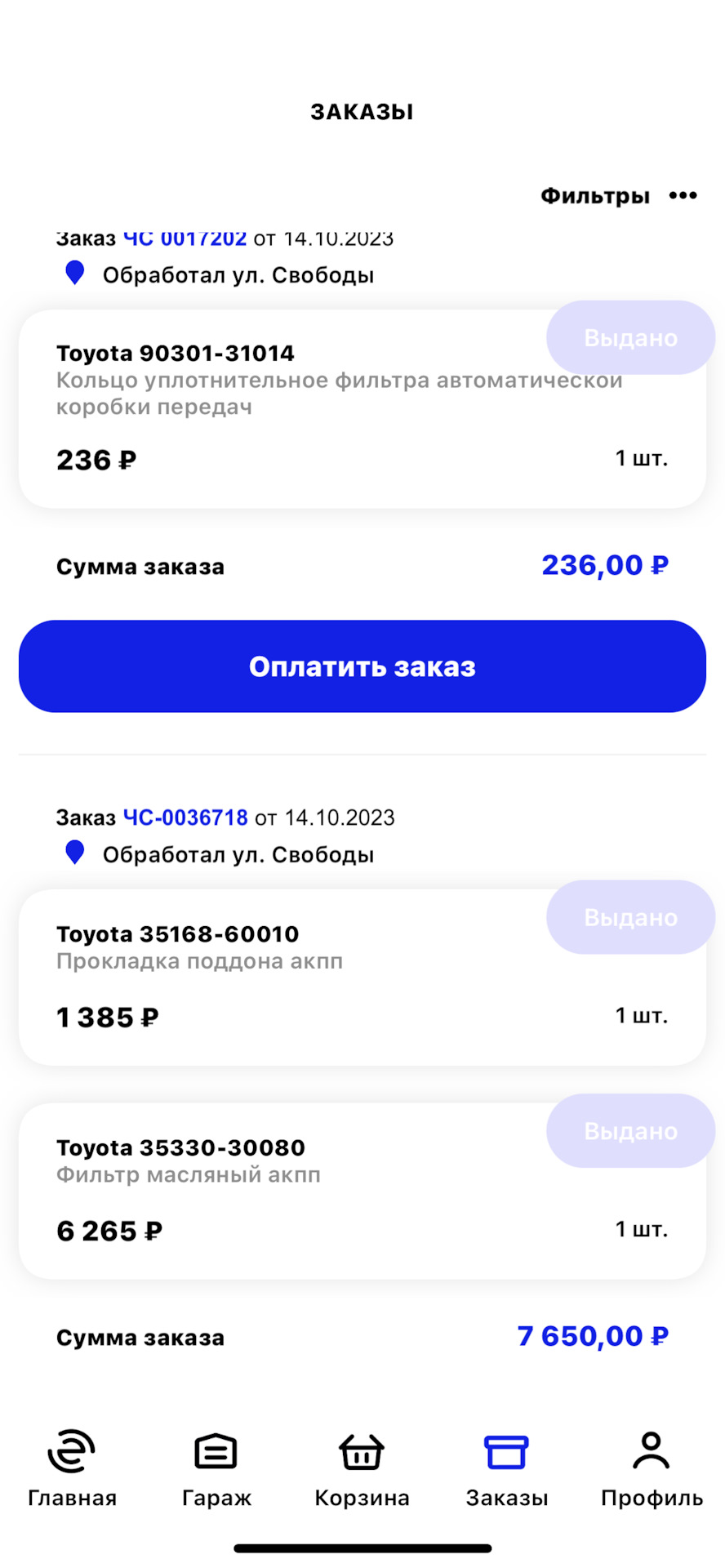Click the location pin near order ЧС-0036718
The width and height of the screenshot is (725, 1568).
tap(75, 852)
